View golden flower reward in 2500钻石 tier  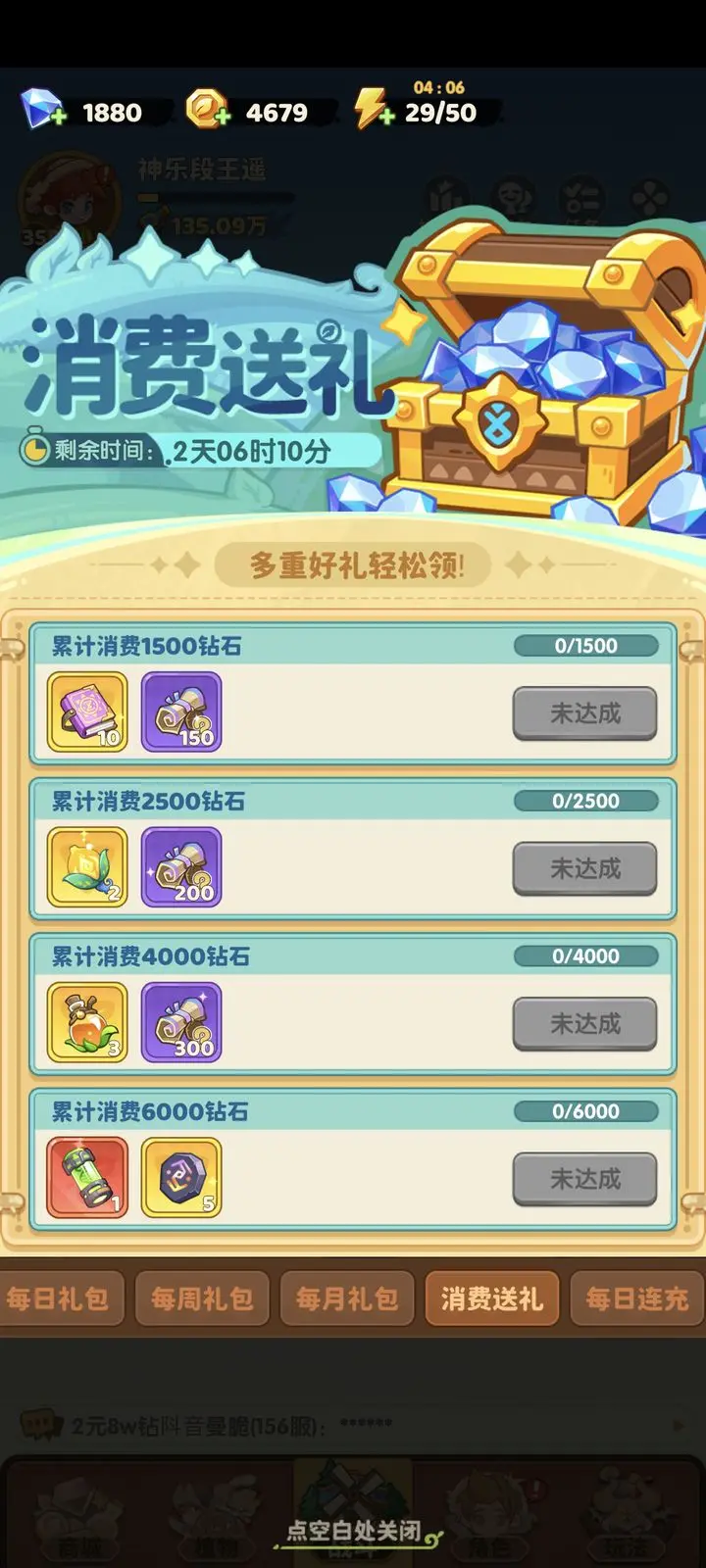point(87,867)
